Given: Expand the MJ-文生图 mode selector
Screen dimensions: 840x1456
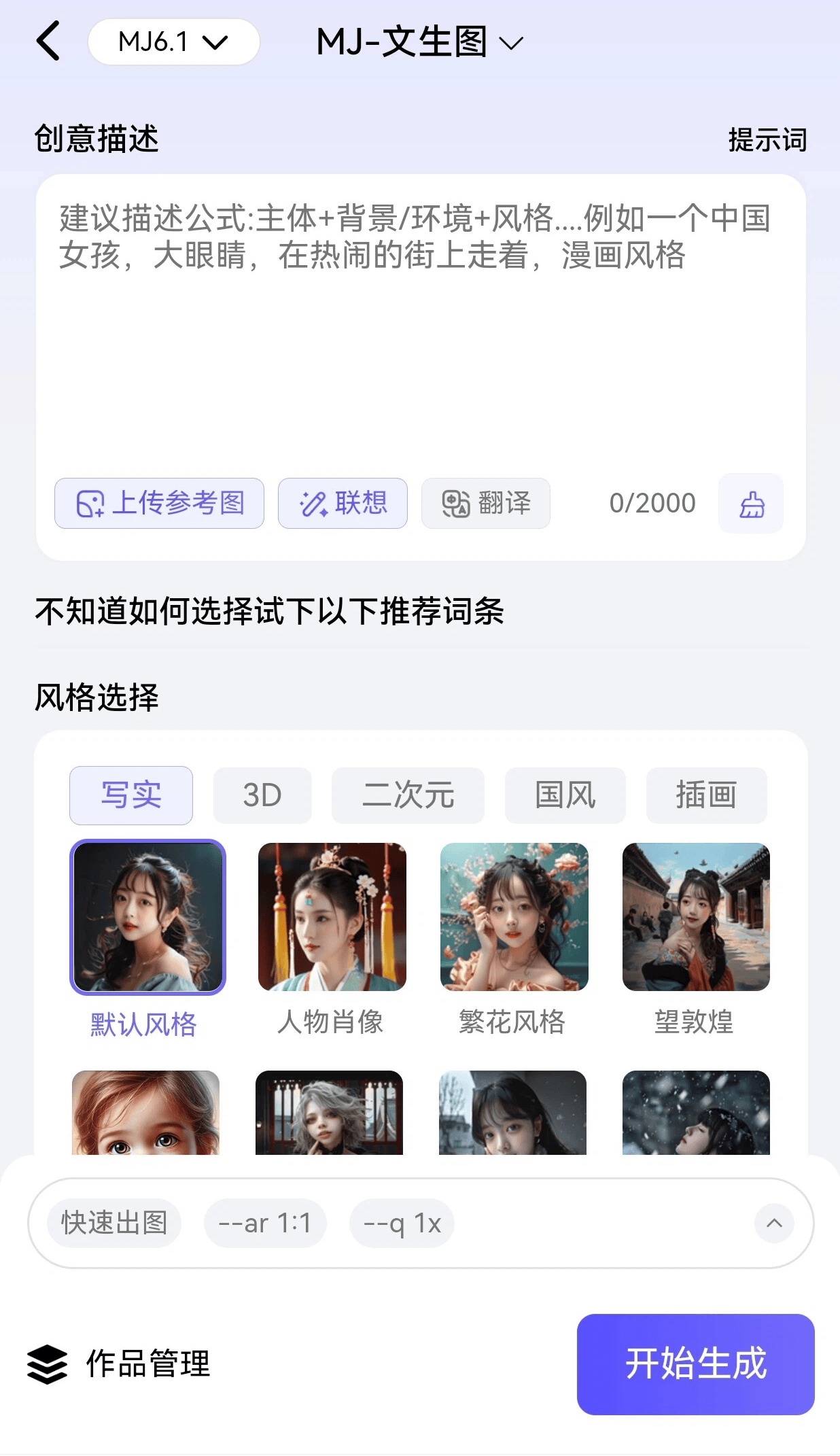Looking at the screenshot, I should pyautogui.click(x=419, y=42).
